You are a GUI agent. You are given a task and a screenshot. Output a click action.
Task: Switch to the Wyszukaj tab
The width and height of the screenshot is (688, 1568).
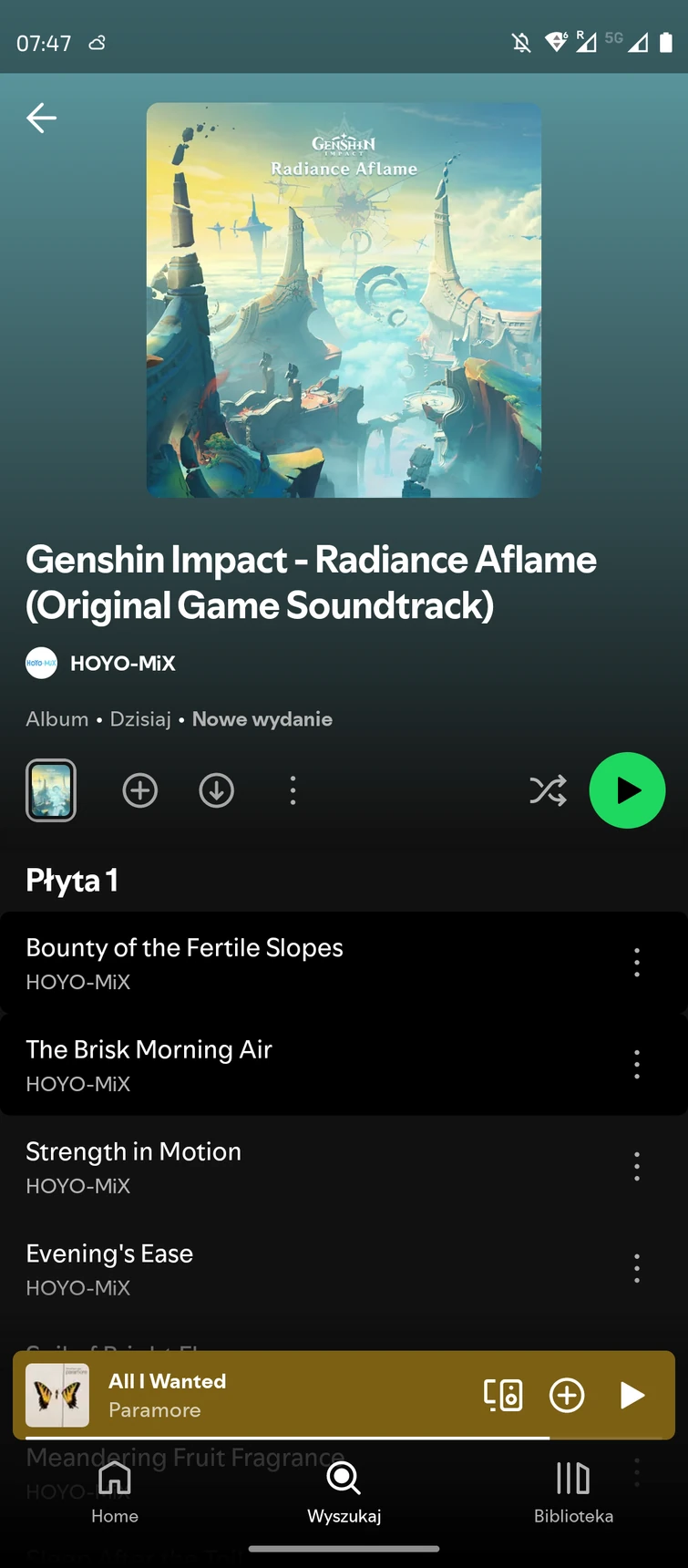click(344, 1493)
